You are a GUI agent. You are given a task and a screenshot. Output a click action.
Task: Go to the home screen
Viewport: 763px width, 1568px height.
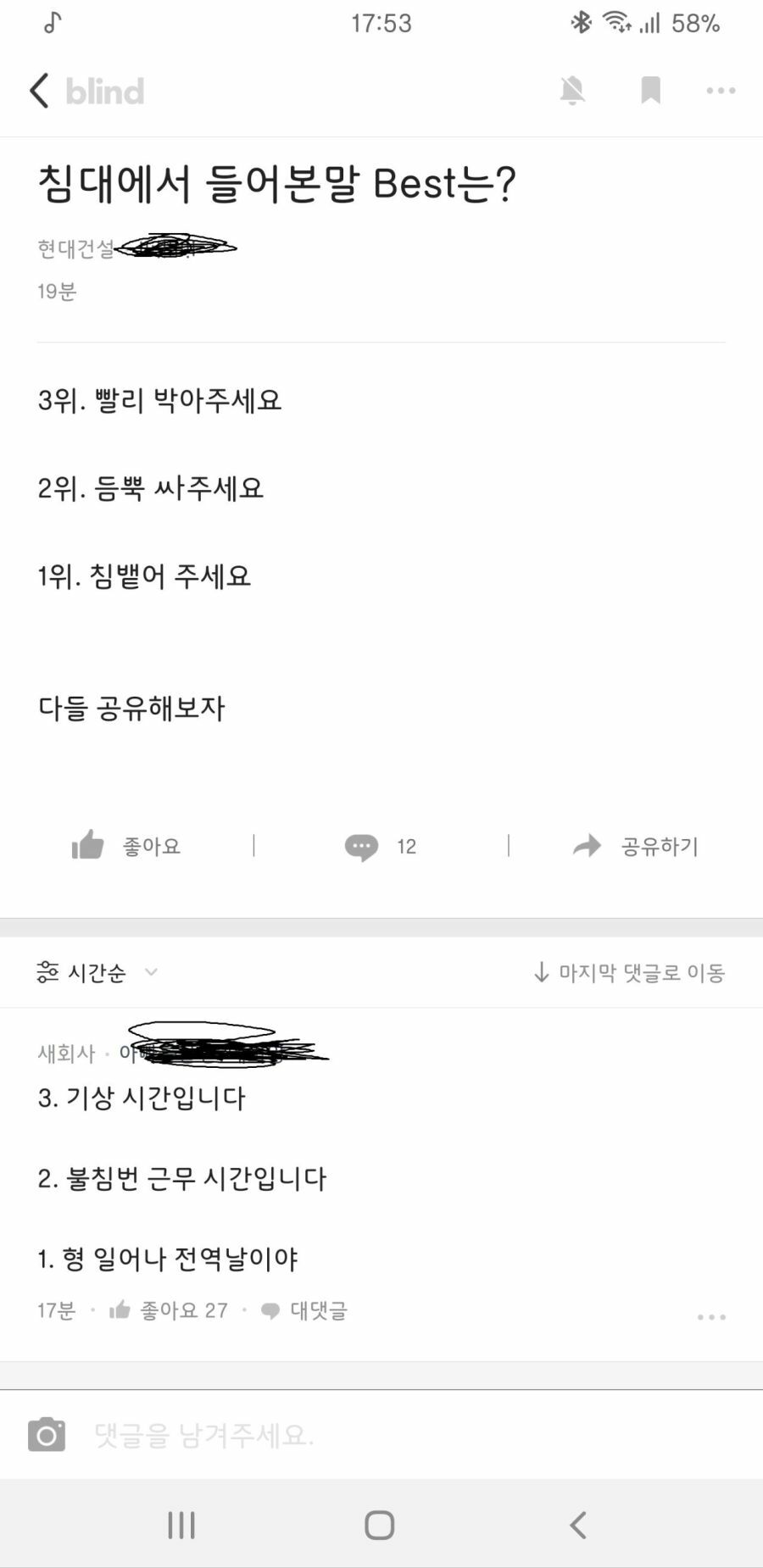coord(380,1525)
